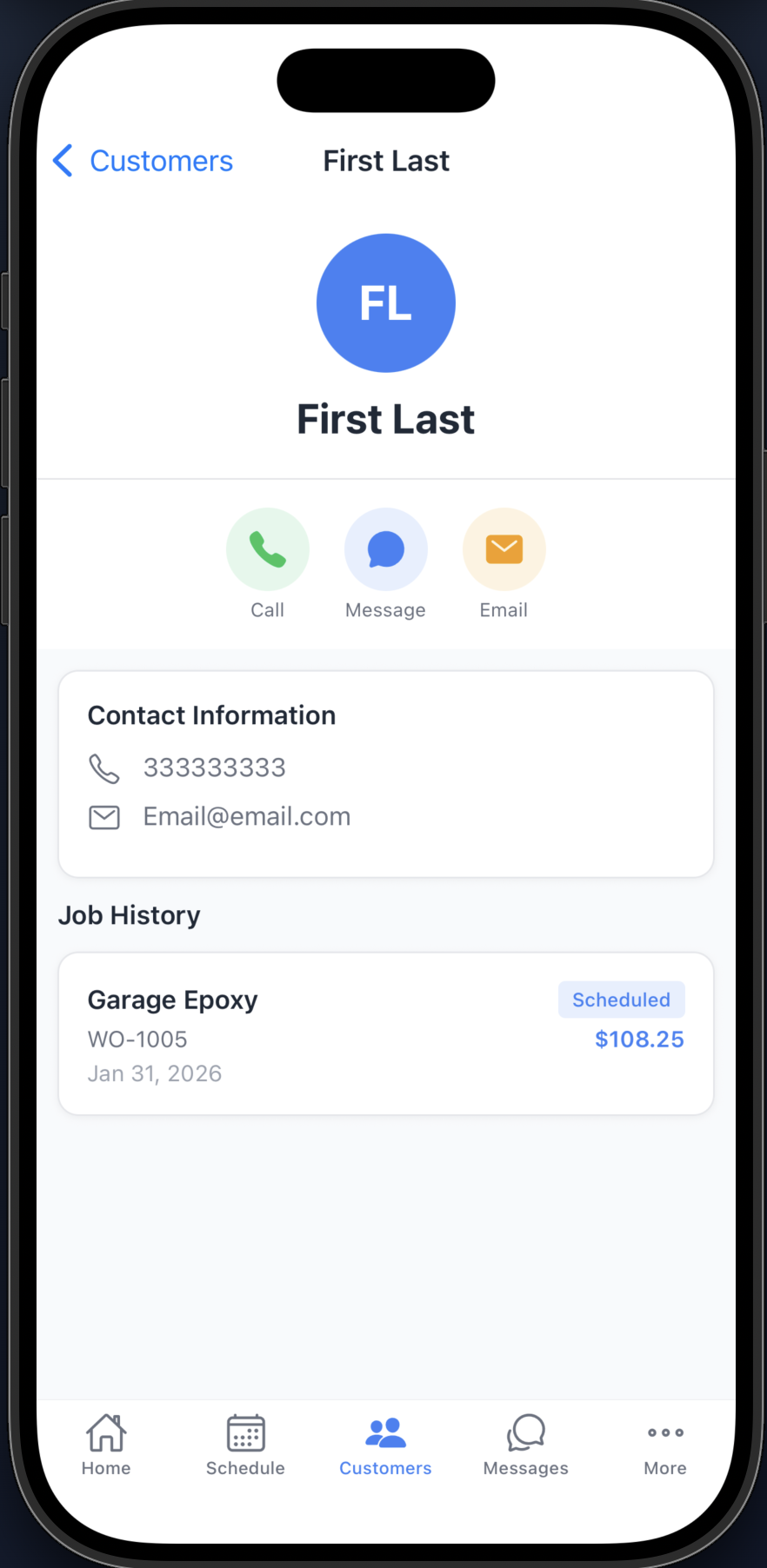Tap the address Email@email.com
This screenshot has height=1568, width=767.
246,817
